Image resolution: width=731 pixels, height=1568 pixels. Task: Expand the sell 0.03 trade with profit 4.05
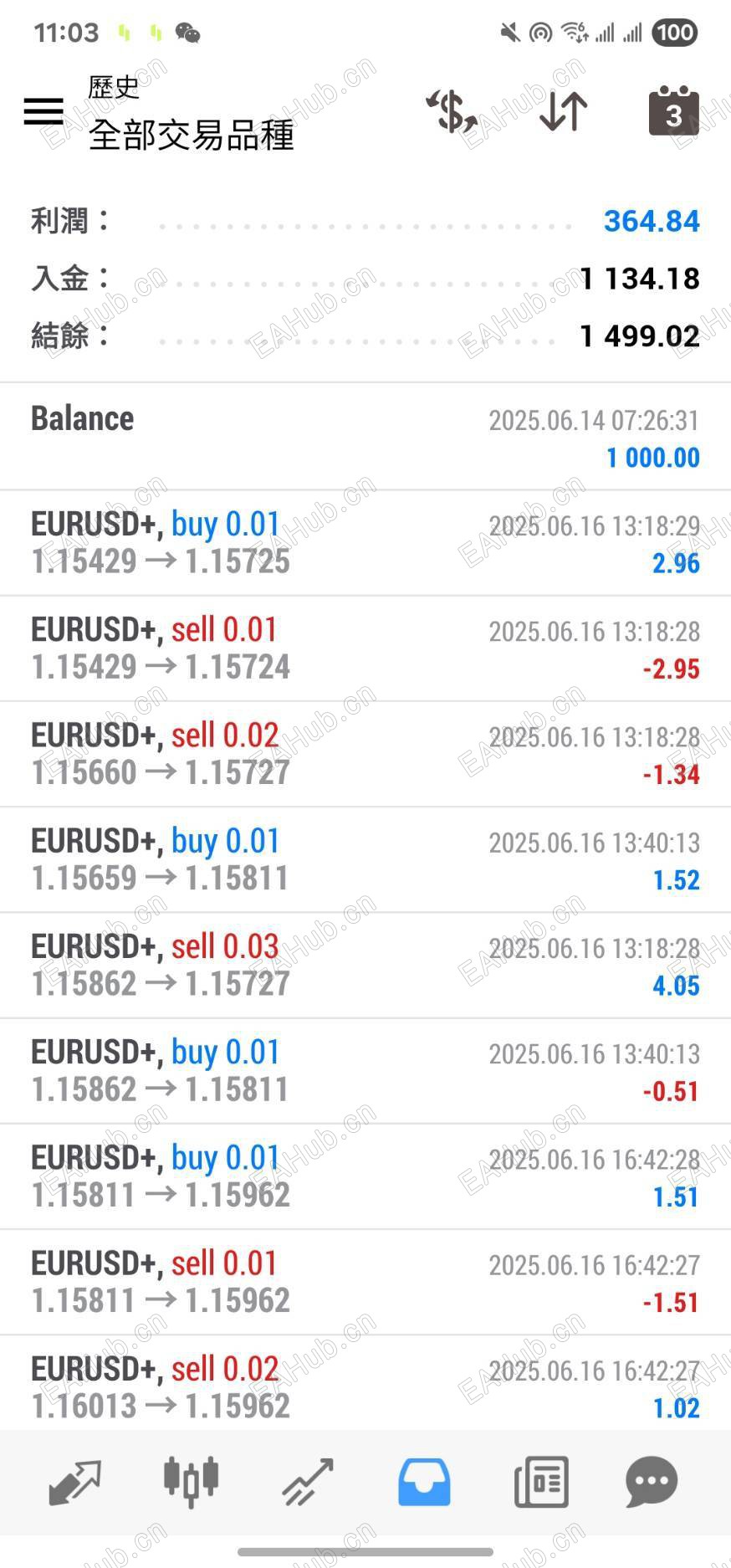point(365,965)
